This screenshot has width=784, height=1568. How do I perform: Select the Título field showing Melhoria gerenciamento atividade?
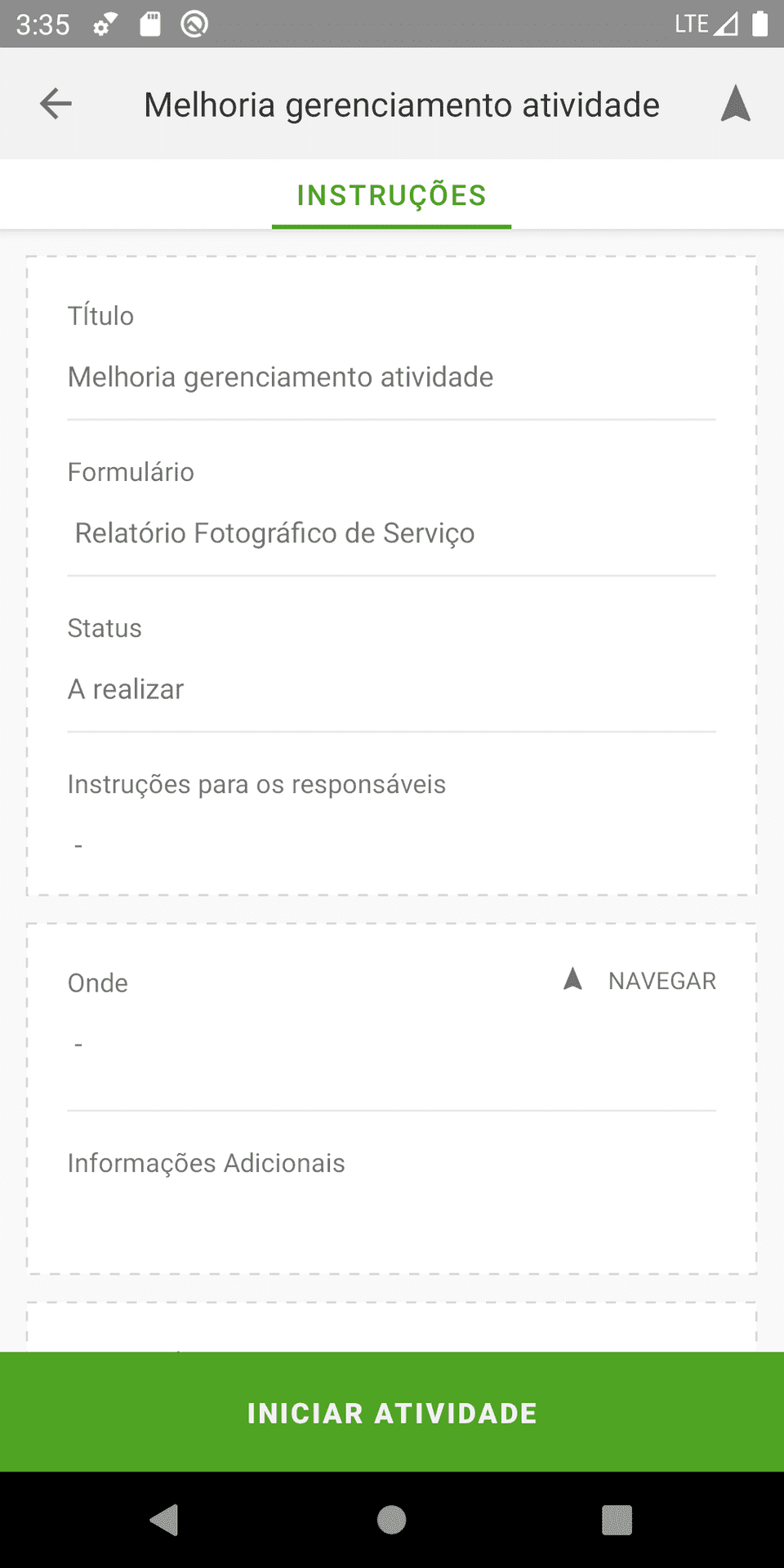(x=280, y=376)
